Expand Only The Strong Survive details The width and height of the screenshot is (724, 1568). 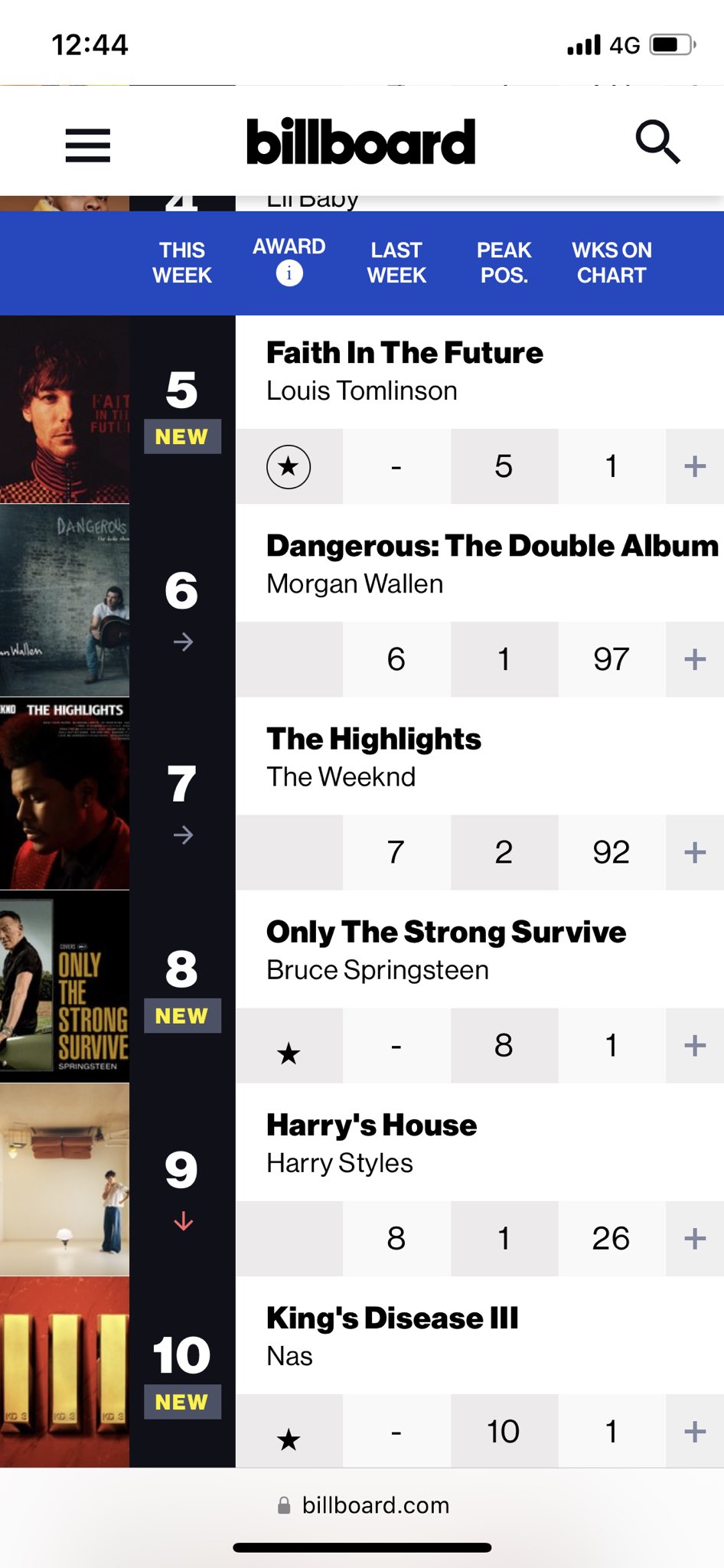(x=694, y=1045)
